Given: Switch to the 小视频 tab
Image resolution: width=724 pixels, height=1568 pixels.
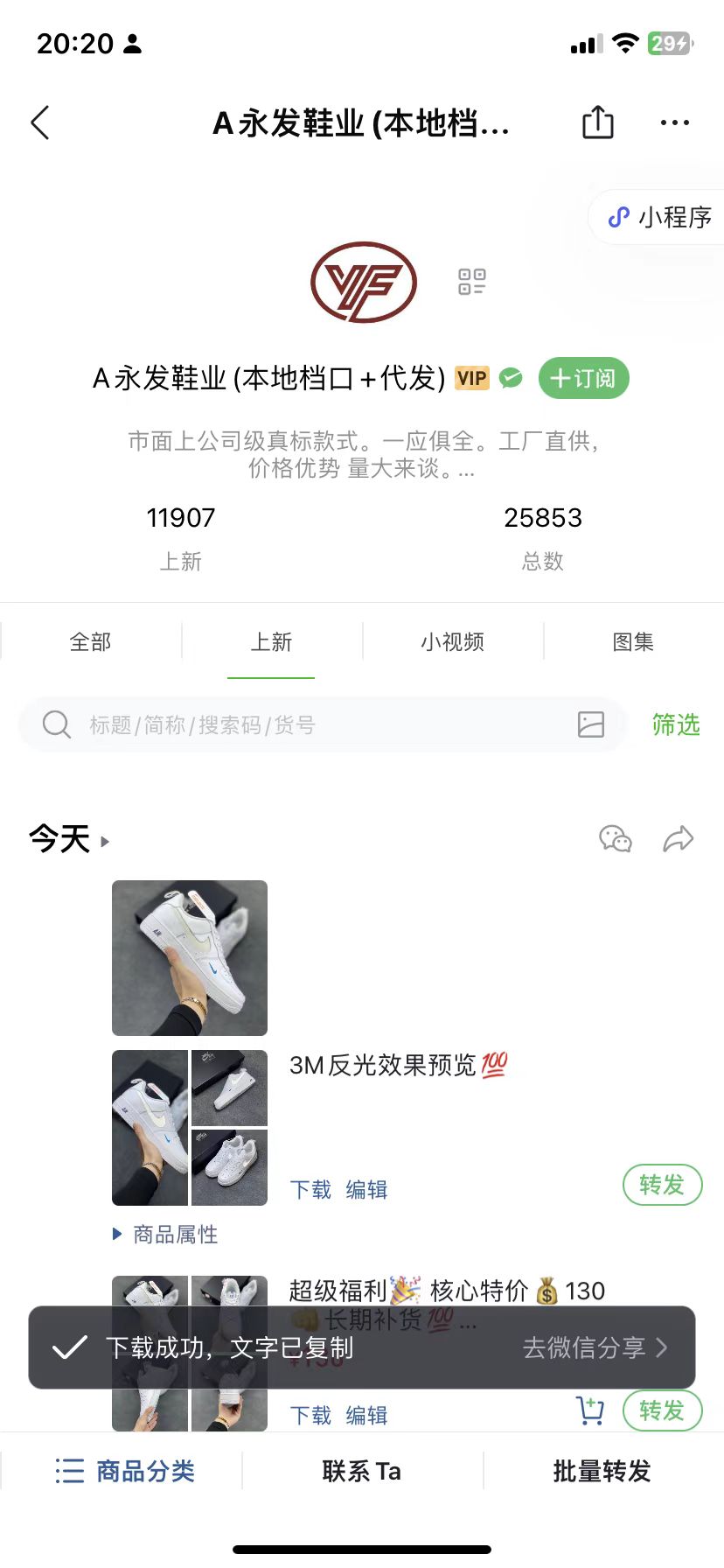Looking at the screenshot, I should click(x=452, y=641).
